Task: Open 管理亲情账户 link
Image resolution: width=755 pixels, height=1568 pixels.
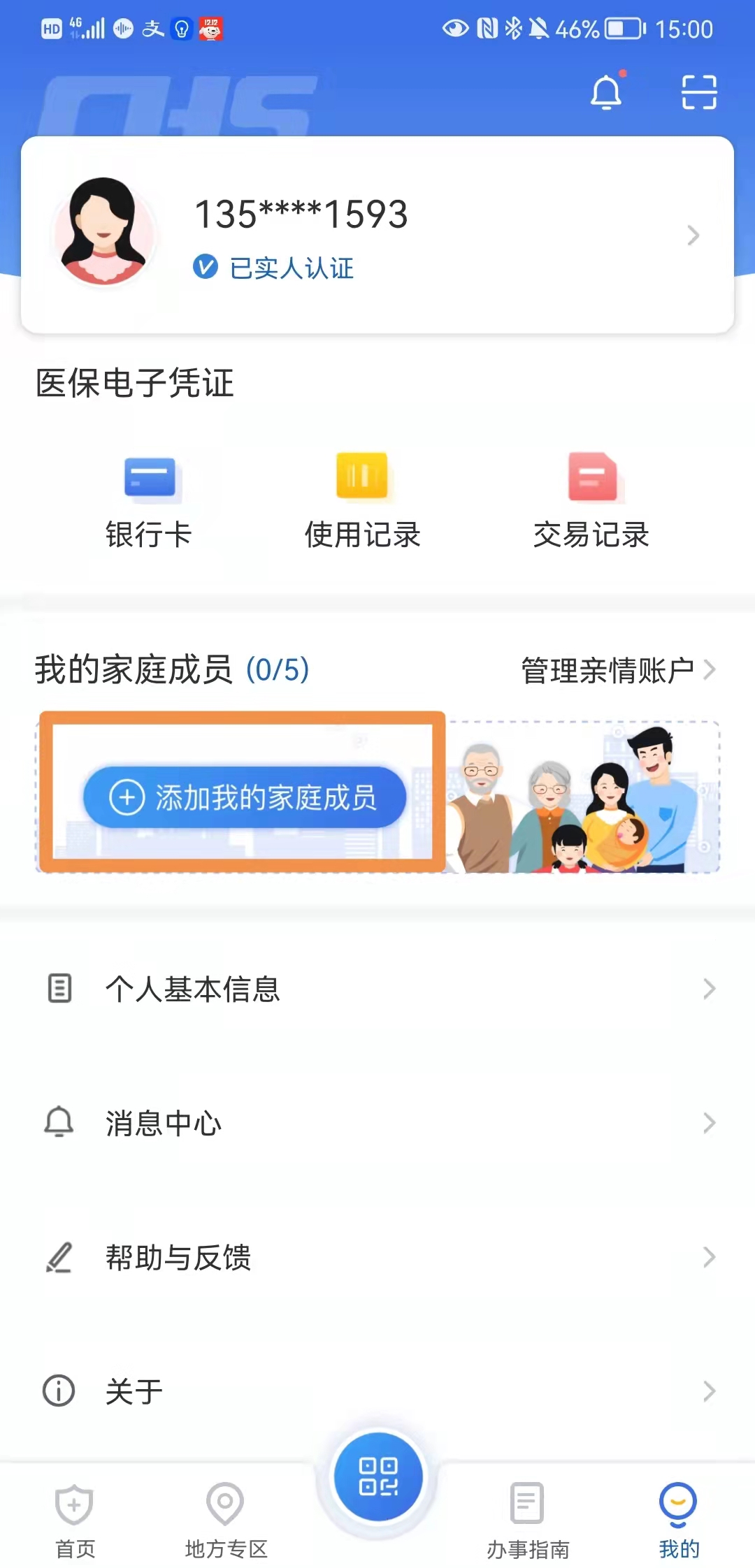Action: click(x=605, y=669)
